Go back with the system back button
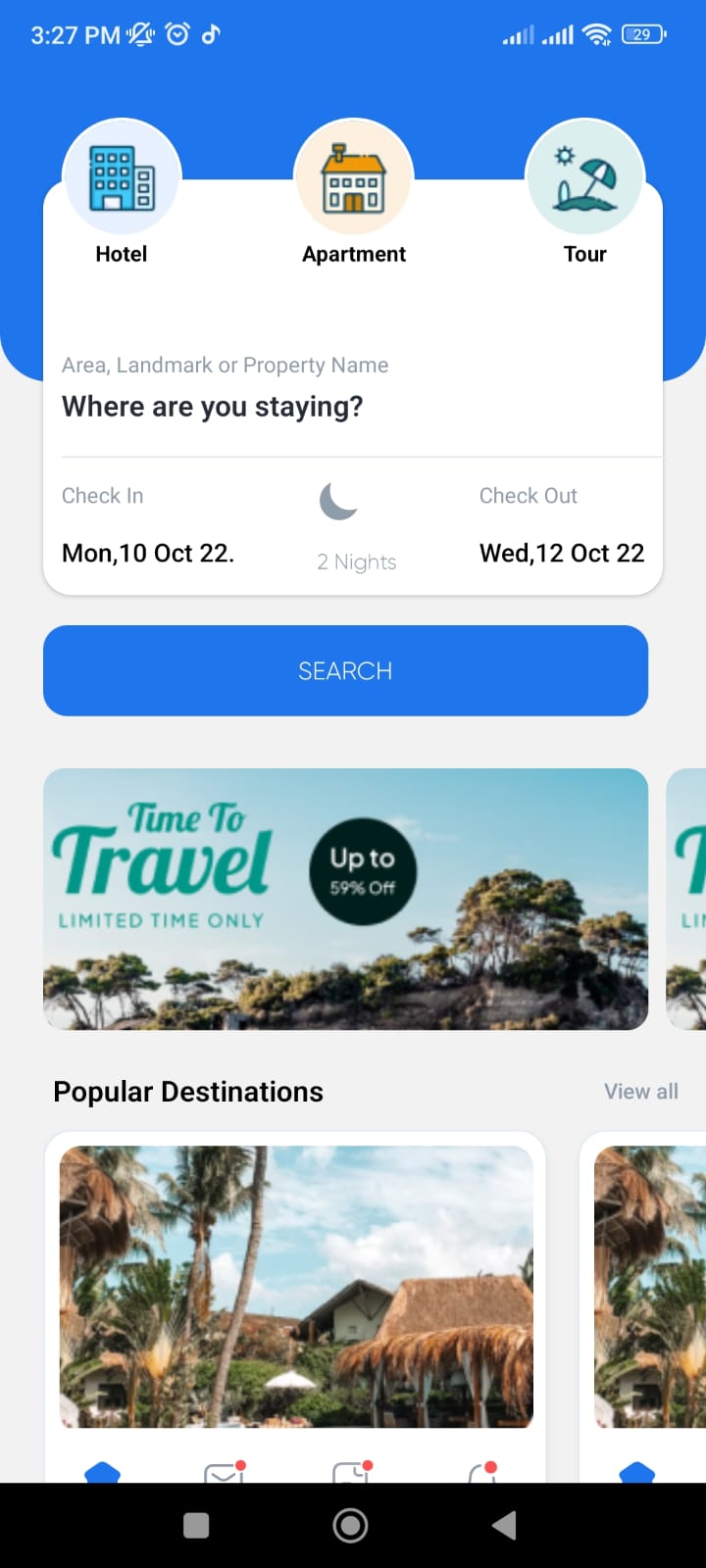 tap(504, 1525)
